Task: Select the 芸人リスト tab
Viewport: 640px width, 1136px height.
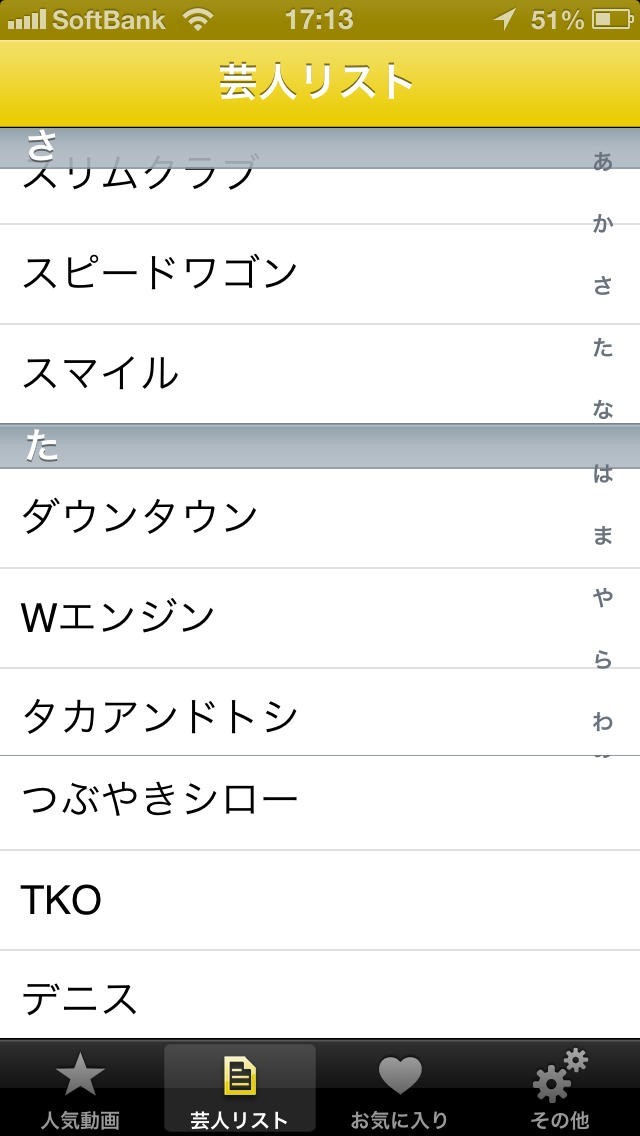Action: pos(240,1088)
